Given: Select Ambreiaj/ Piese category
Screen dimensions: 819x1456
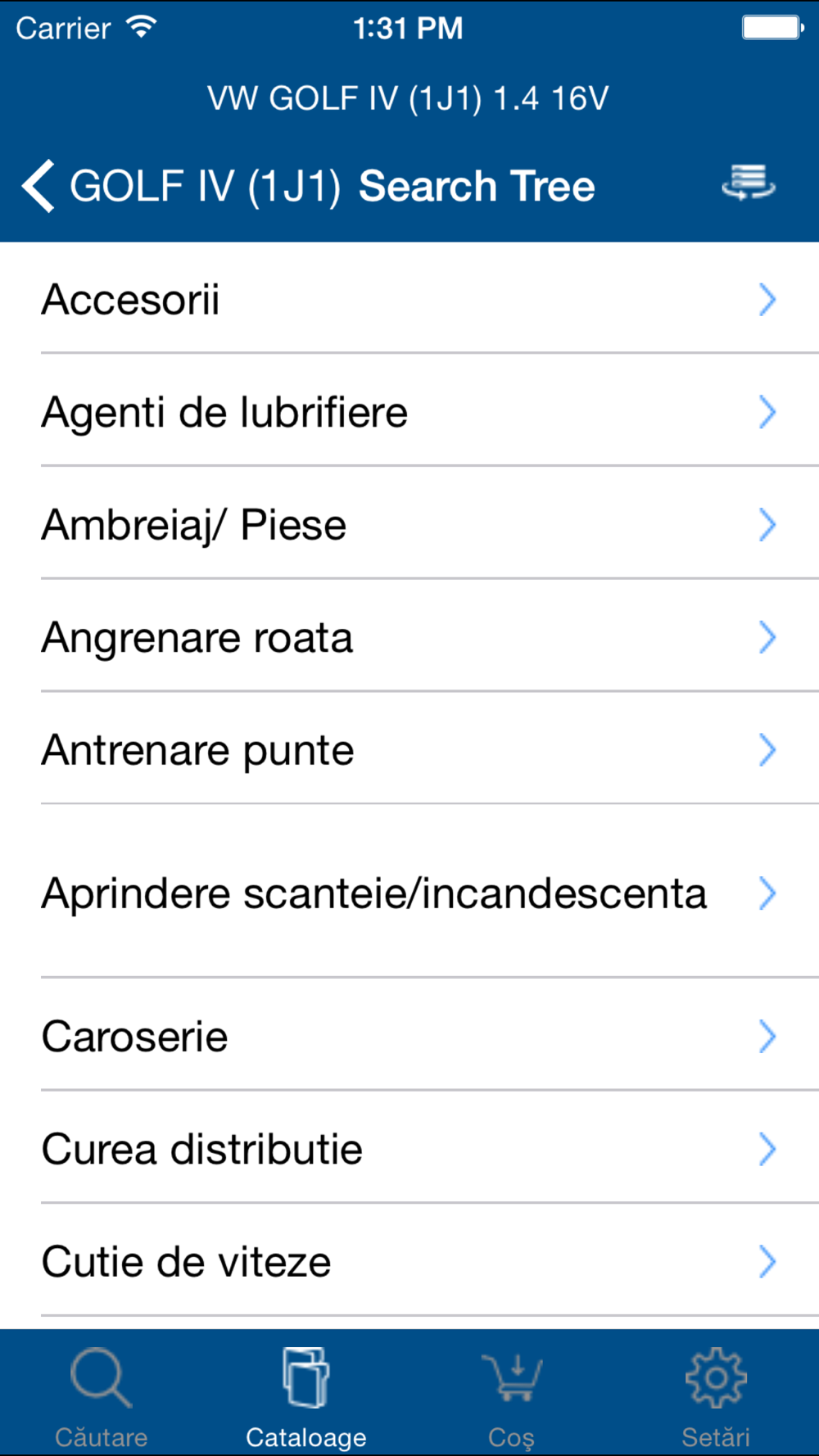Looking at the screenshot, I should pyautogui.click(x=409, y=524).
